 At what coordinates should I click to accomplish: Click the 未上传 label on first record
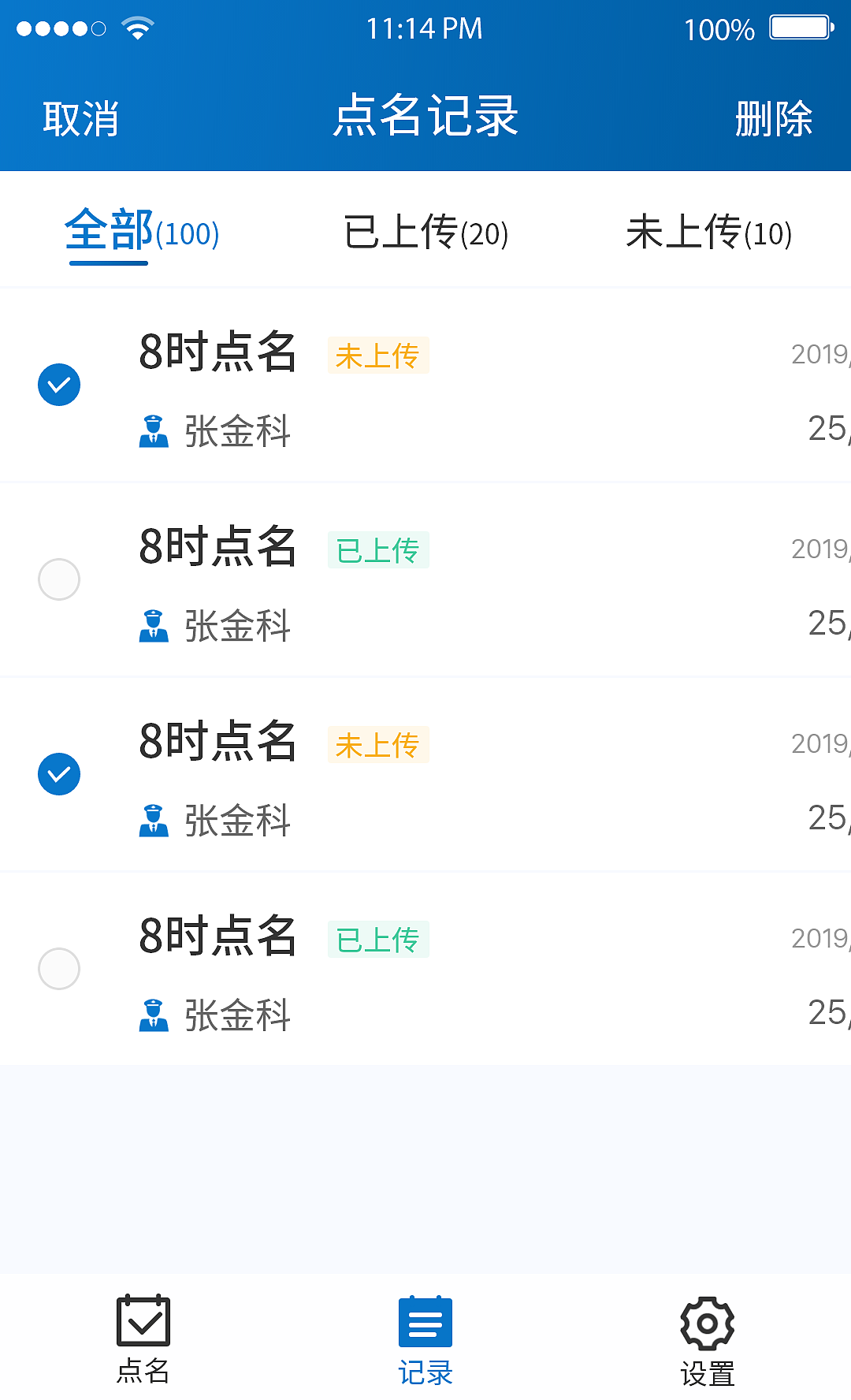[x=378, y=356]
